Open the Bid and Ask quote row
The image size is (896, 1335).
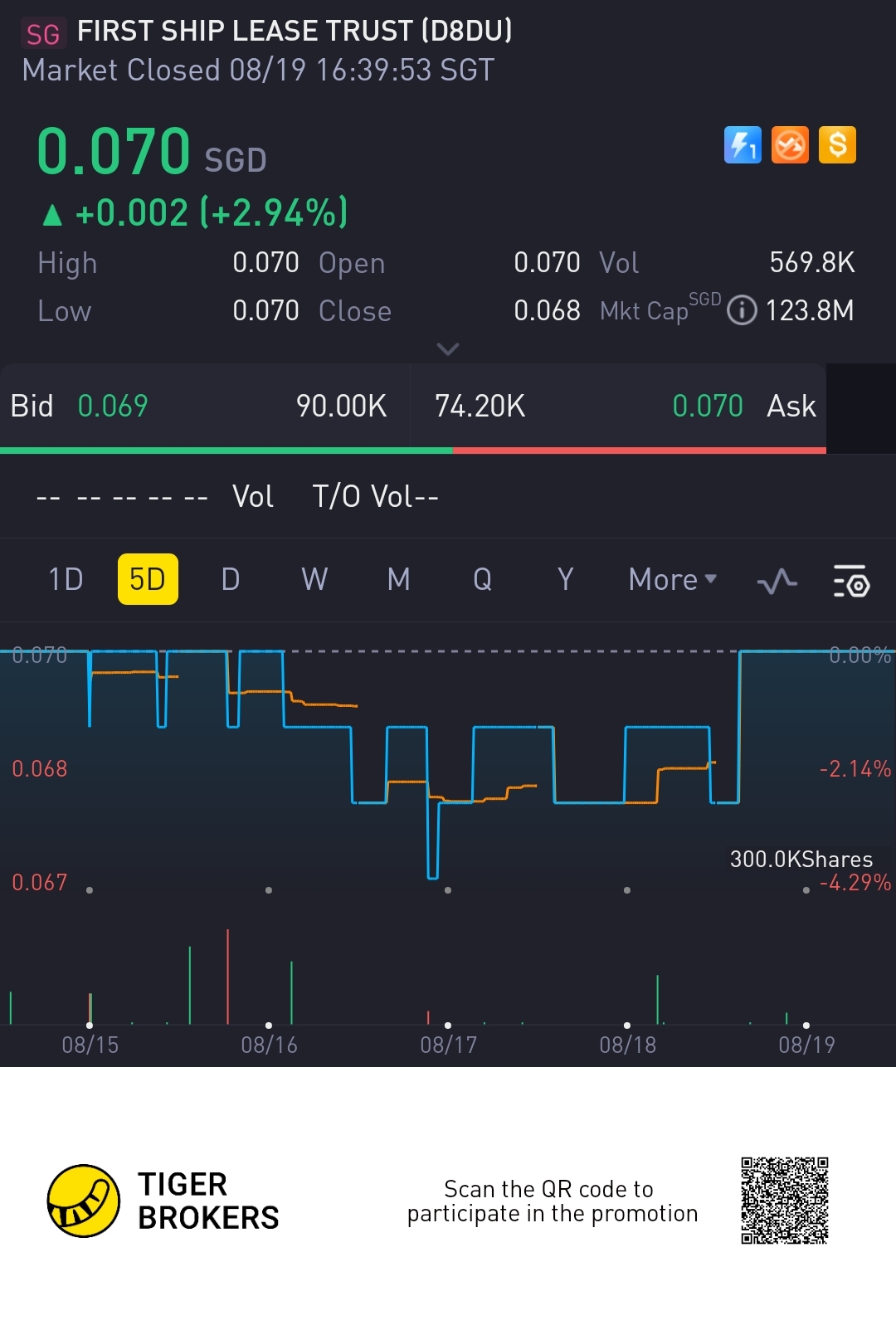[x=412, y=407]
